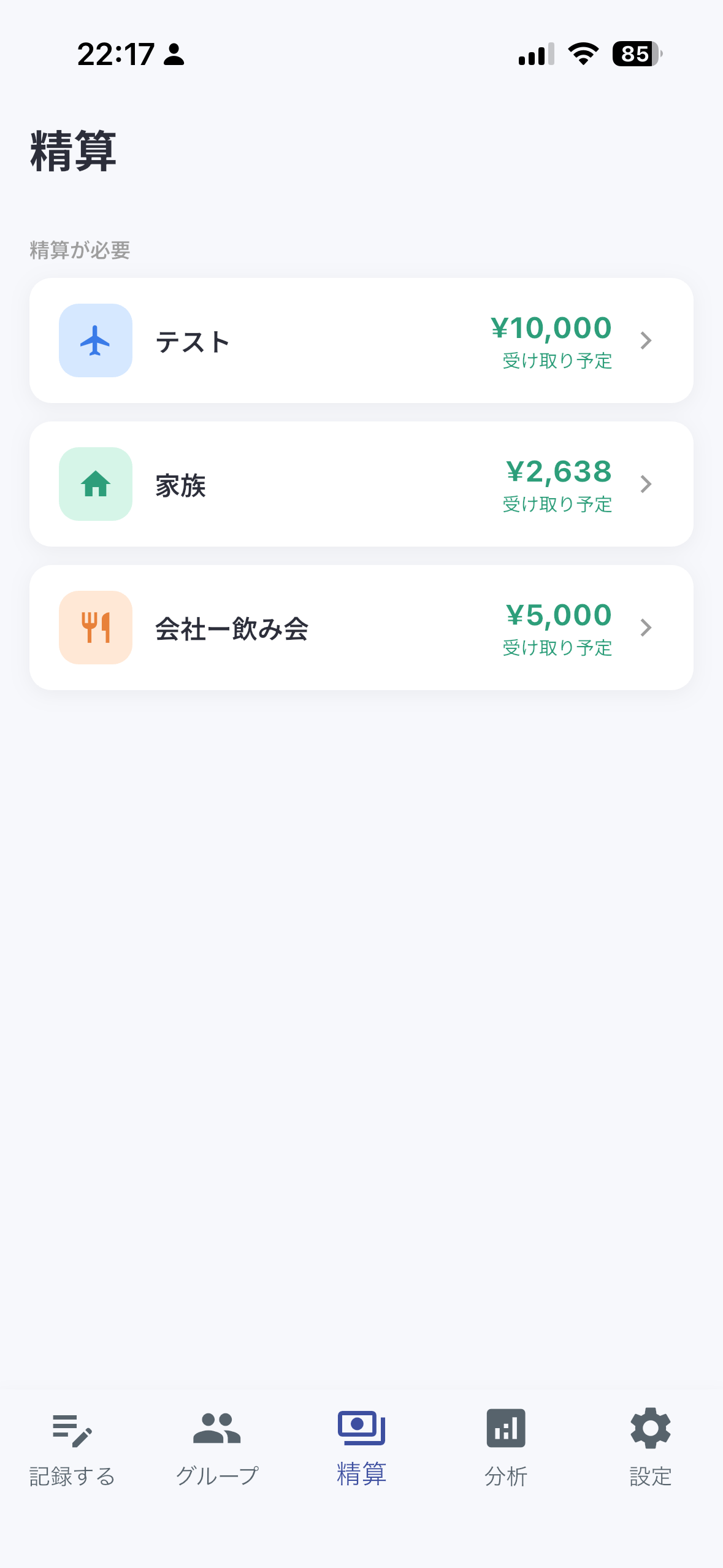
Task: Click the battery indicator showing 85
Action: click(635, 54)
